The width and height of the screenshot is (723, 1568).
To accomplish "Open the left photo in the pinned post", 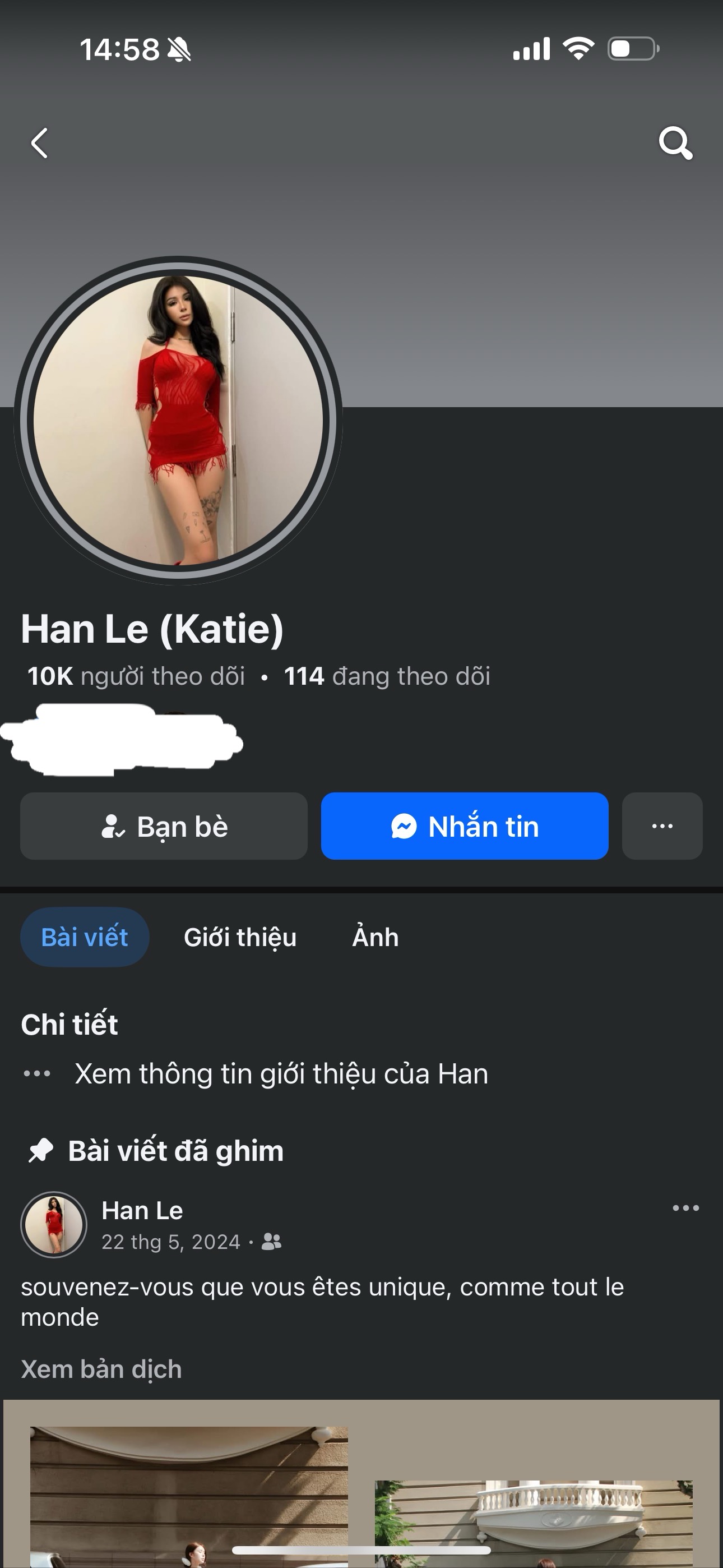I will click(x=189, y=1497).
